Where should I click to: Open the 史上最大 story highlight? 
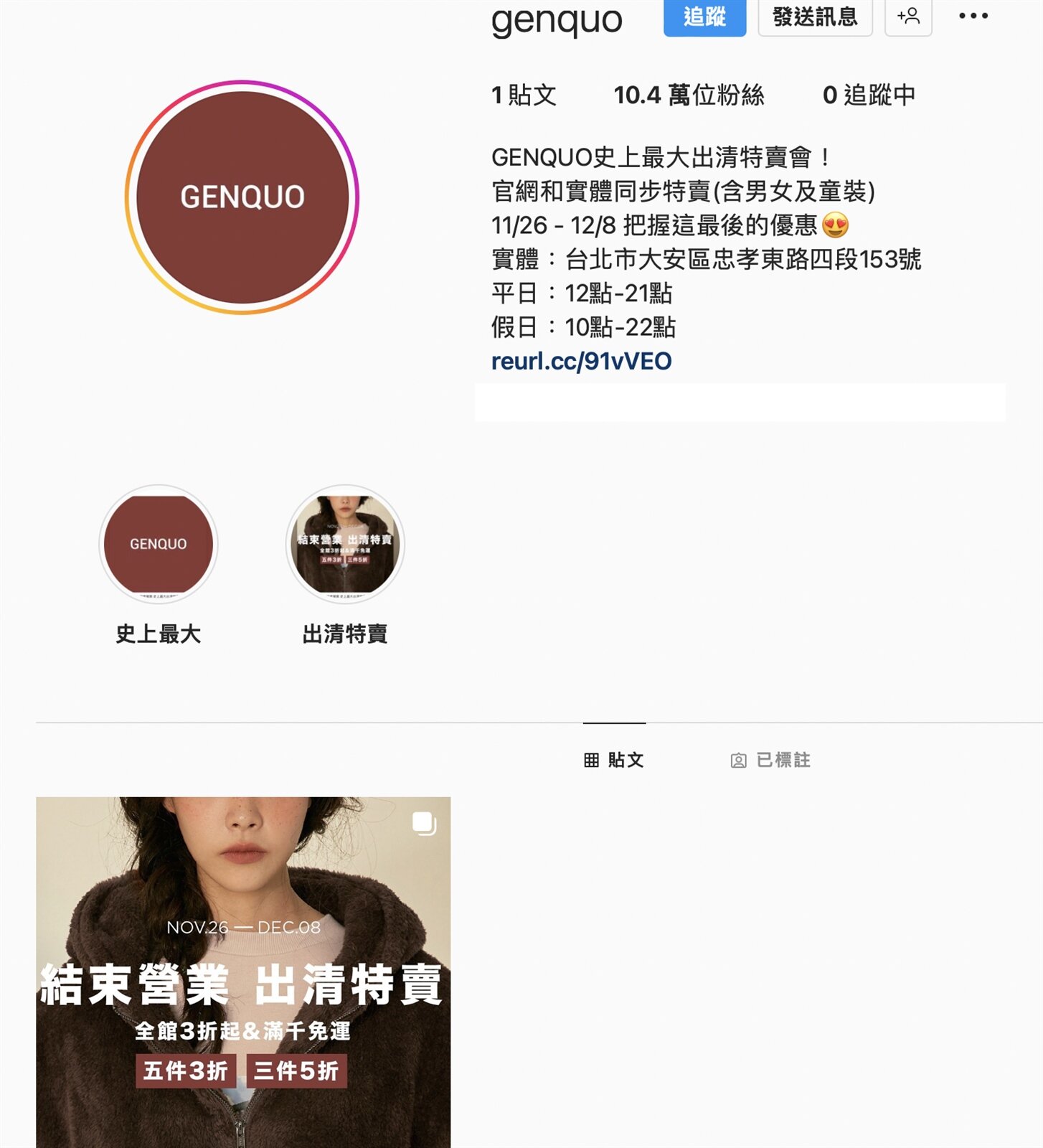tap(159, 545)
